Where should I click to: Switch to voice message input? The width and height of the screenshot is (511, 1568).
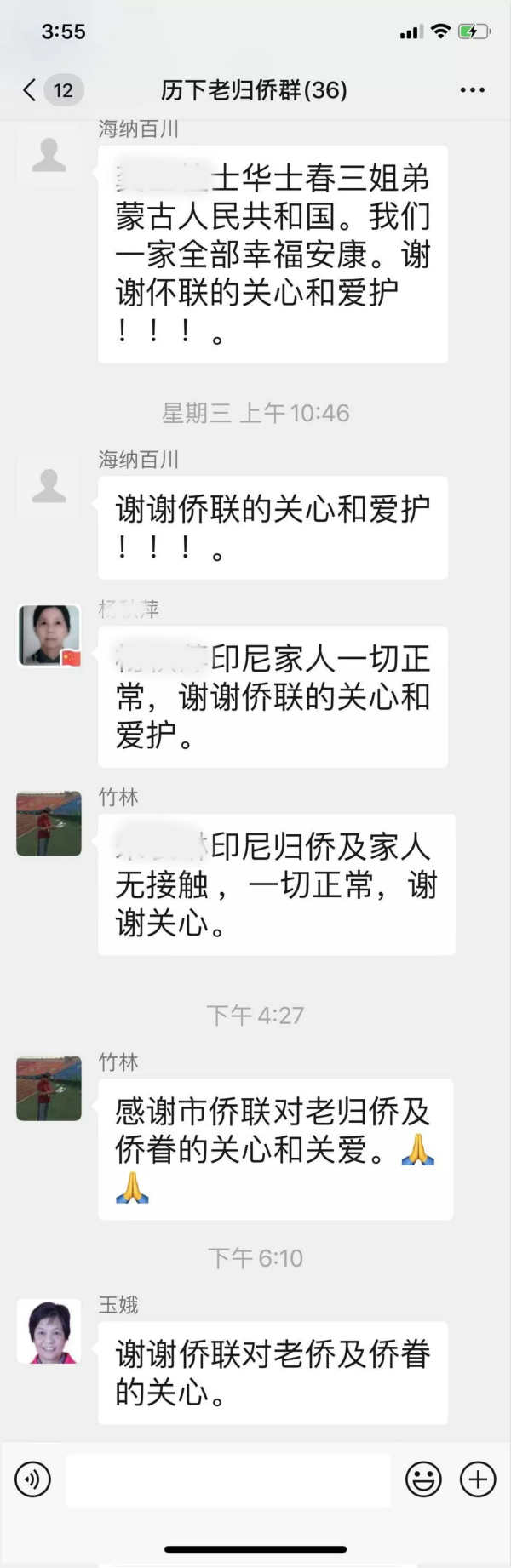(x=32, y=1479)
